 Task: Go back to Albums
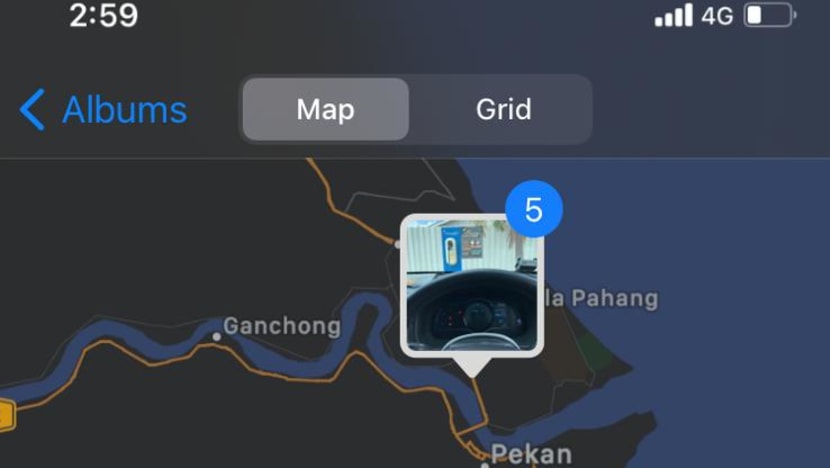(104, 109)
